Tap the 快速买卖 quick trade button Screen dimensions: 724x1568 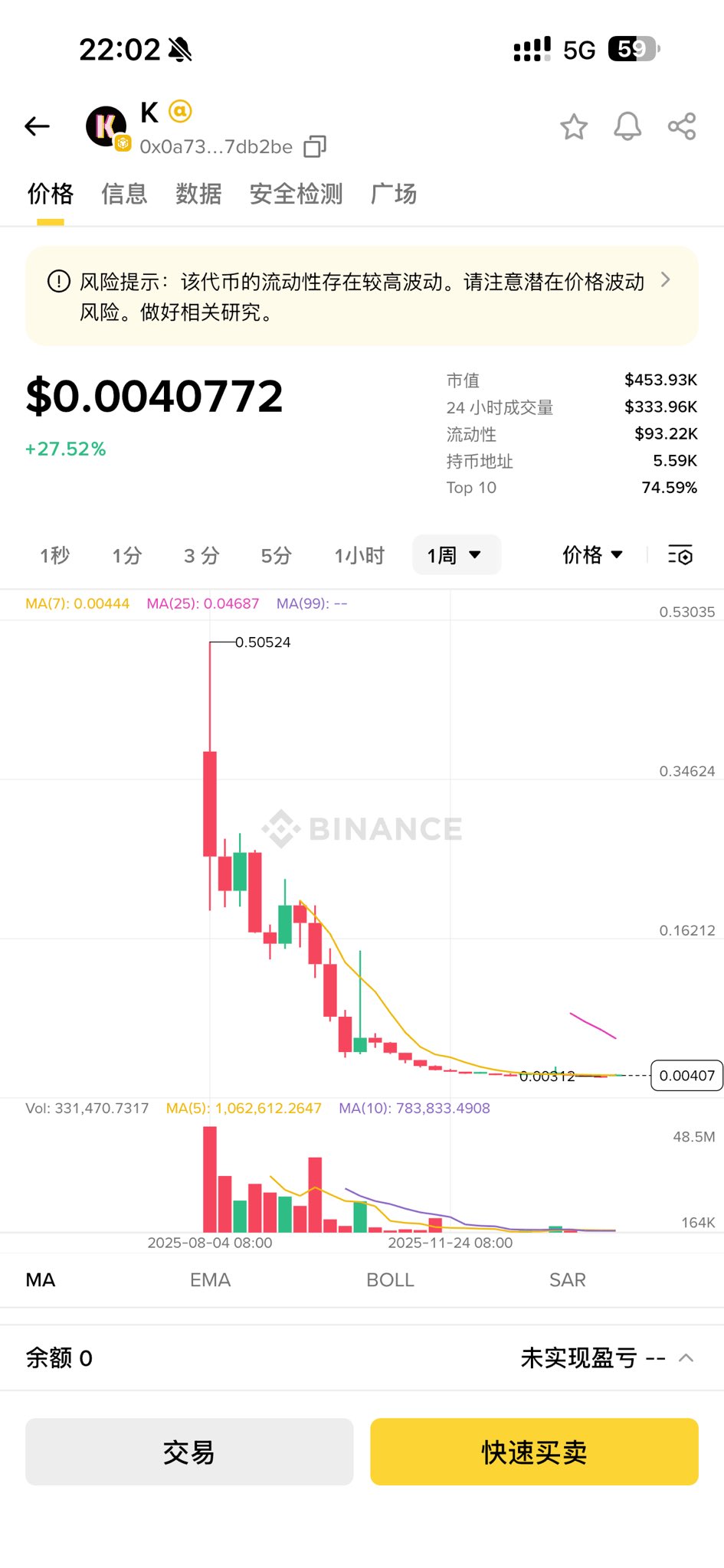[534, 1452]
